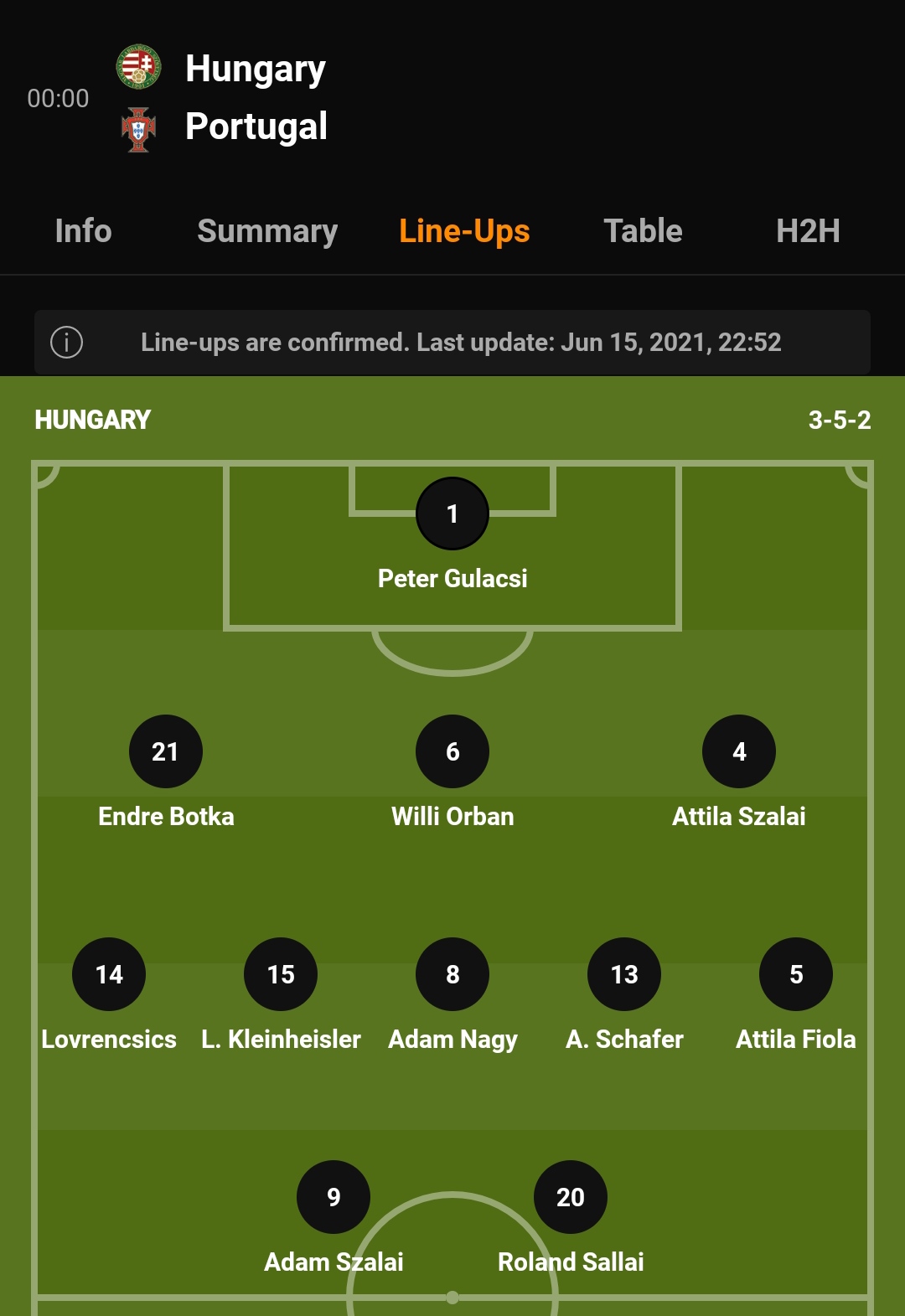The width and height of the screenshot is (905, 1316).
Task: Tap A. Schafer number 13
Action: (x=624, y=974)
